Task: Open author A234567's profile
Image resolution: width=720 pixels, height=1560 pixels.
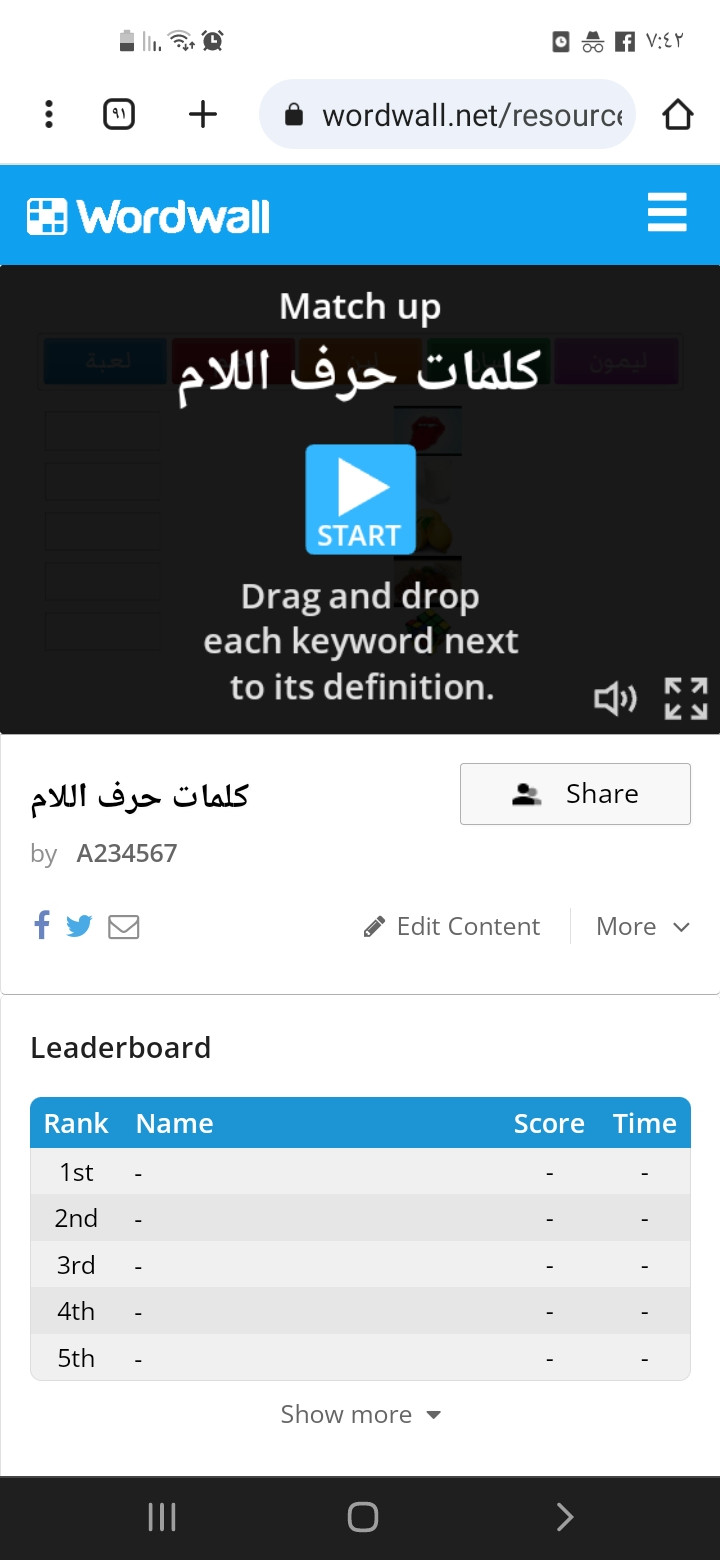Action: pyautogui.click(x=127, y=853)
